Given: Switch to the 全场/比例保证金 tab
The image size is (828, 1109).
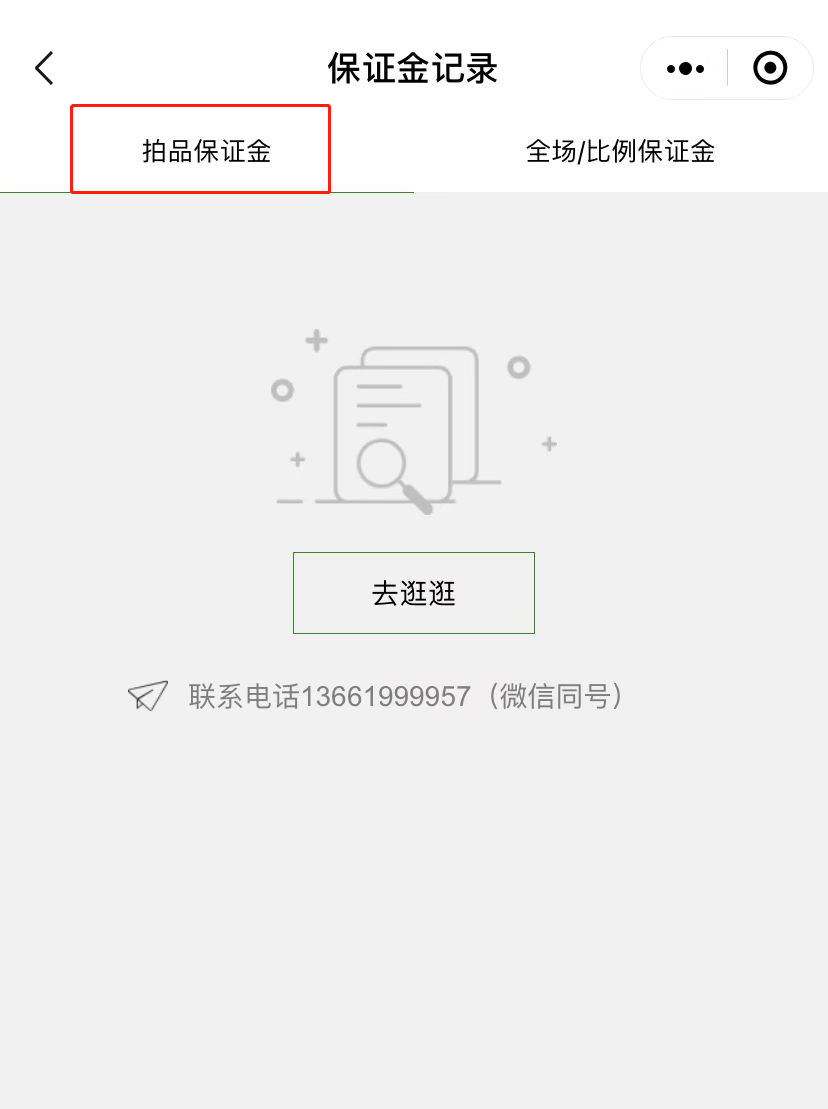Looking at the screenshot, I should coord(620,151).
